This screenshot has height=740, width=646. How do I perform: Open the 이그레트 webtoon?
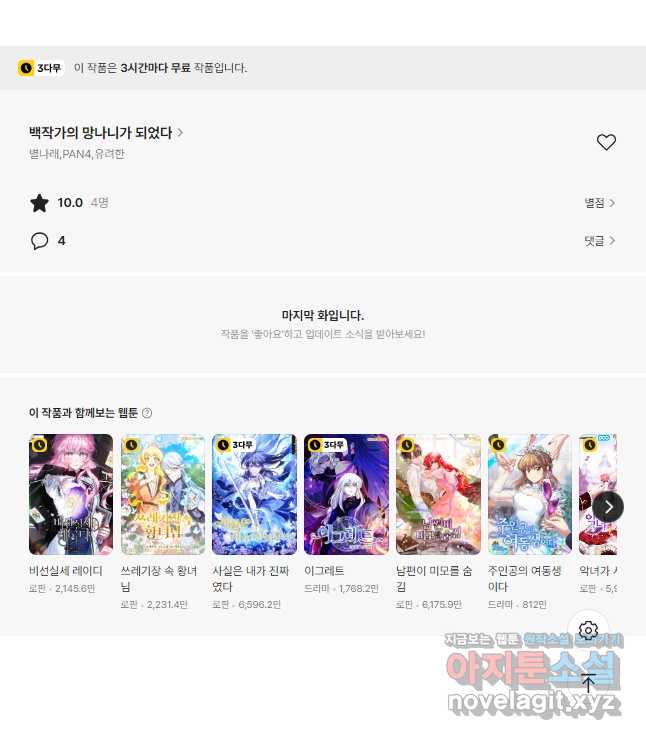(x=346, y=494)
